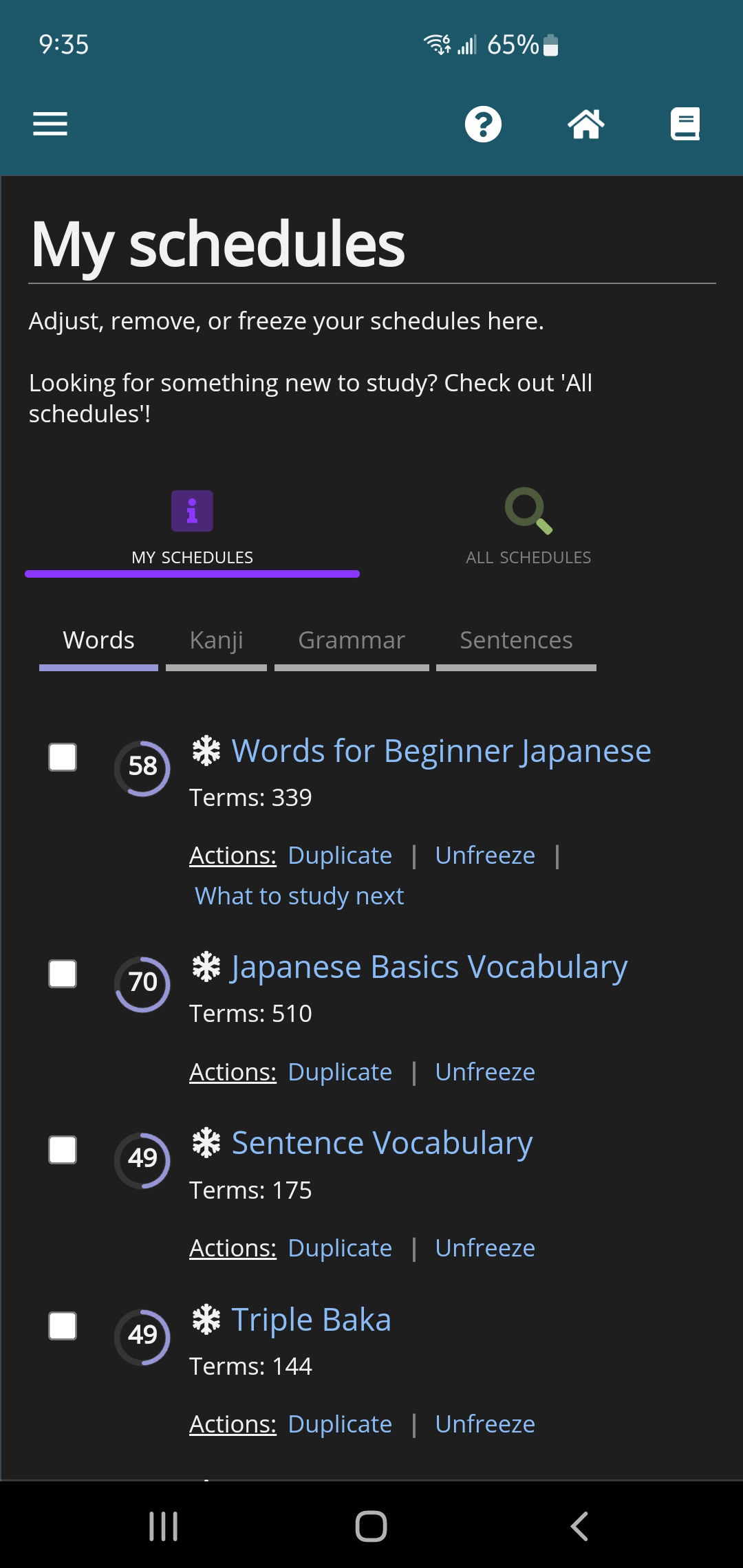Image resolution: width=743 pixels, height=1568 pixels.
Task: Go to the home icon
Action: 585,124
